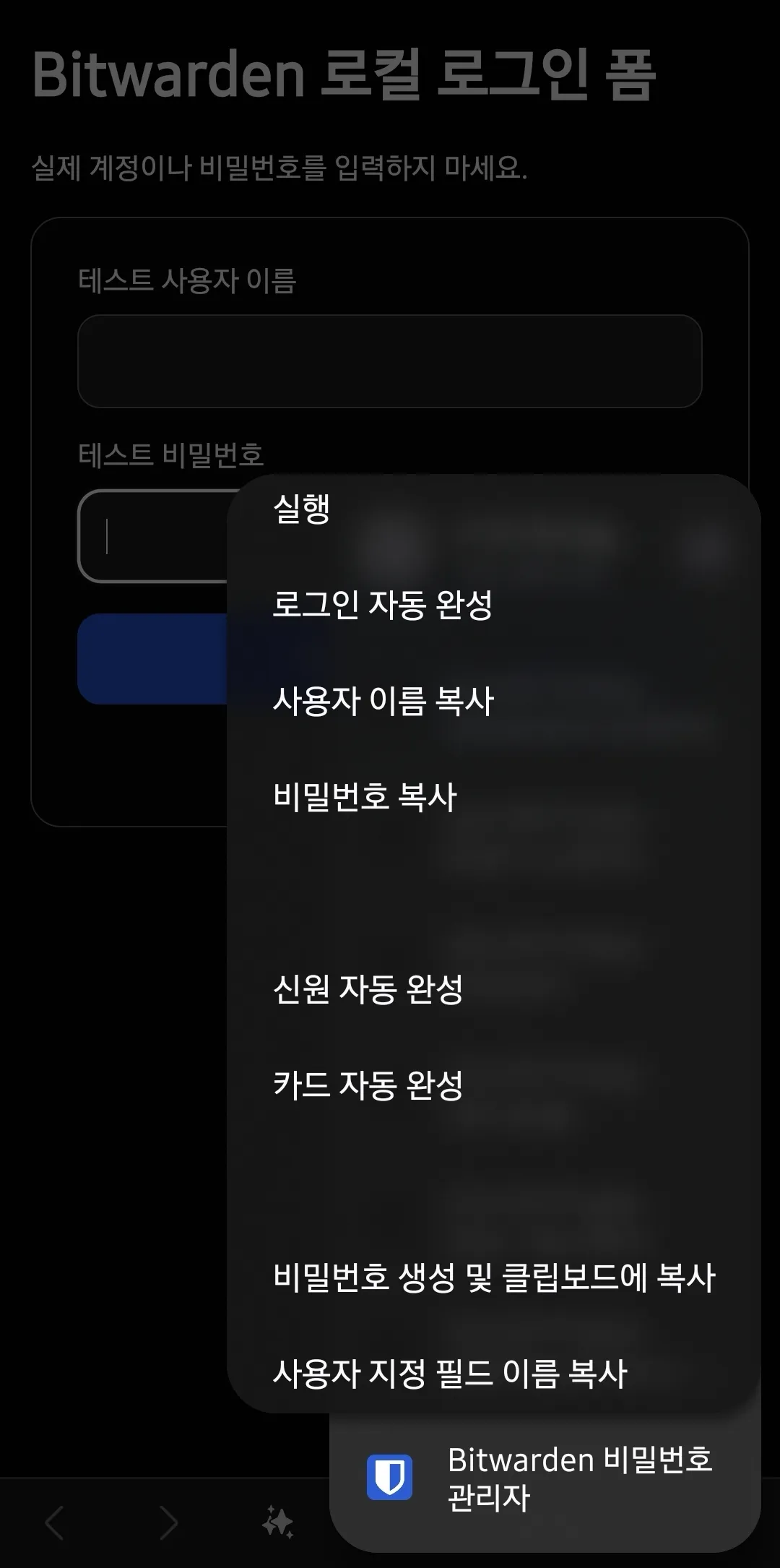Image resolution: width=780 pixels, height=1568 pixels.
Task: Open the AI sparkle icon in toolbar
Action: pos(278,1522)
